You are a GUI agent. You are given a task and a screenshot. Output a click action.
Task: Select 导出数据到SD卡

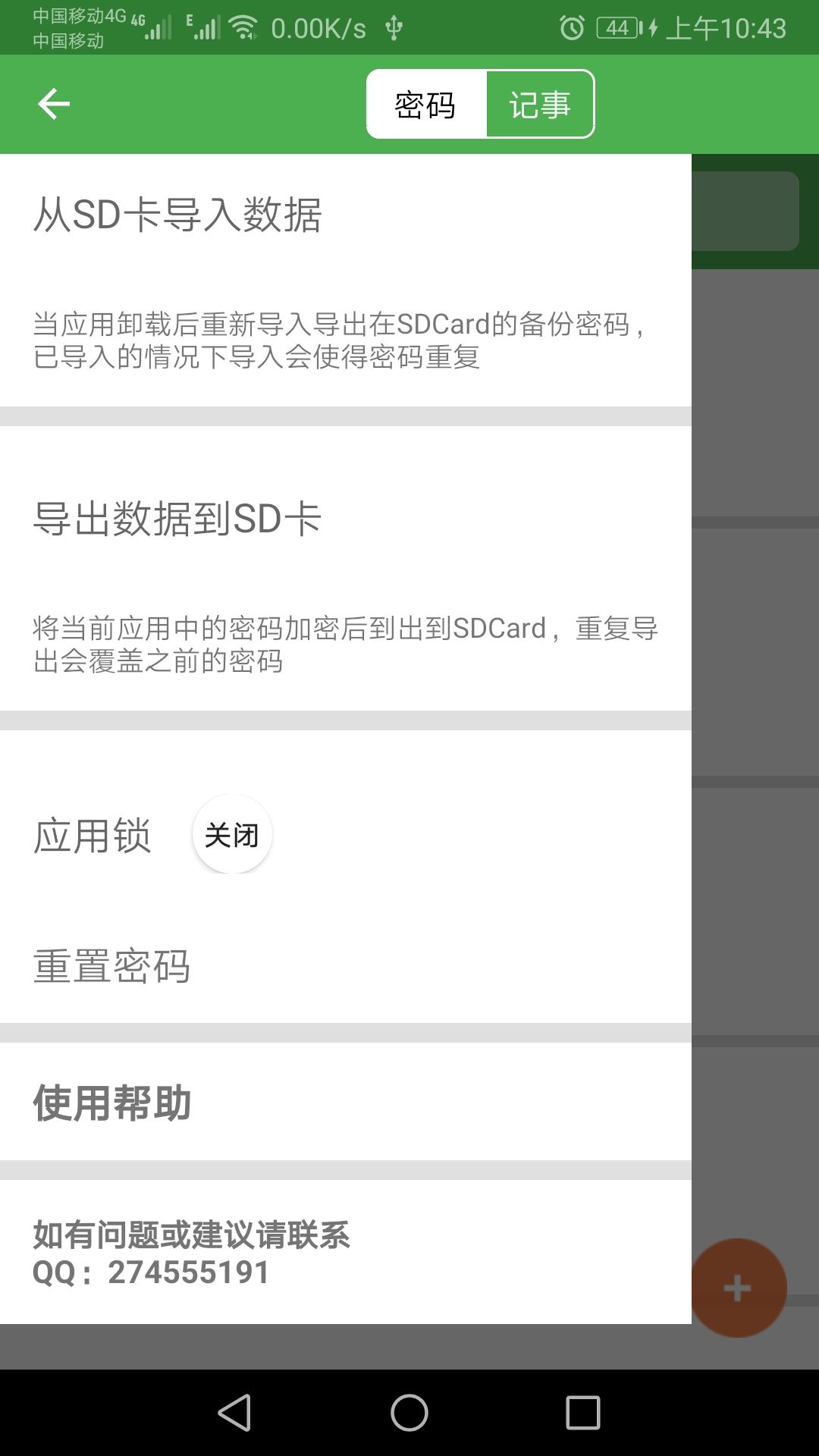(346, 569)
